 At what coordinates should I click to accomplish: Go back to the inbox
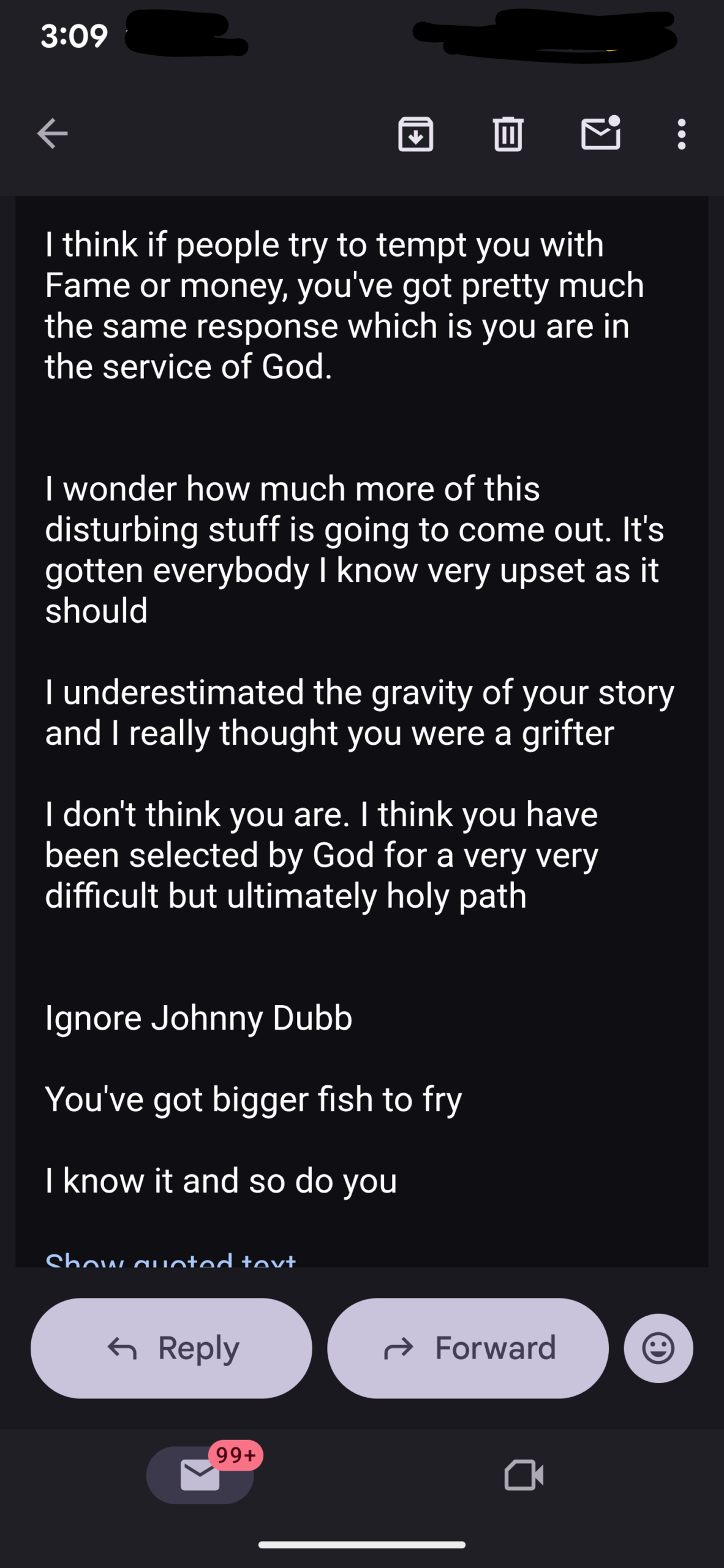click(x=52, y=134)
